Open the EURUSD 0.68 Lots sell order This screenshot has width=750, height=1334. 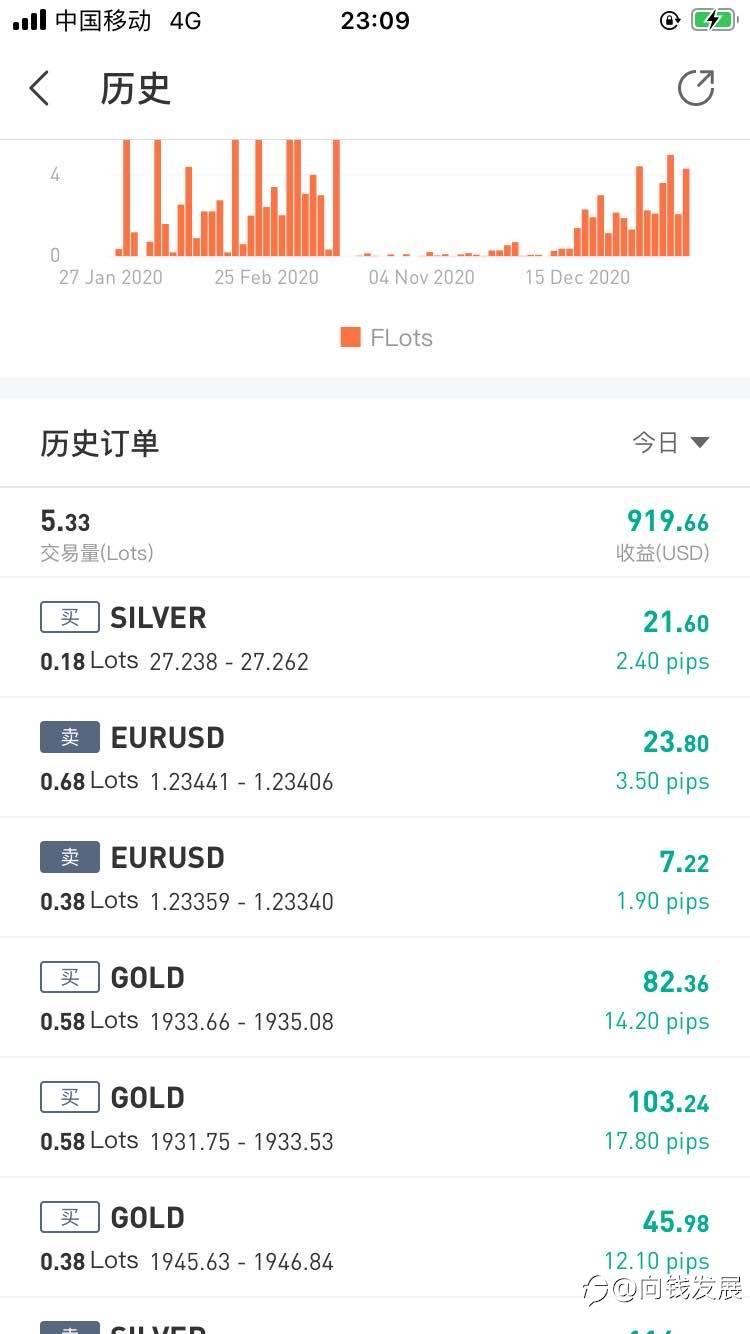coord(375,757)
